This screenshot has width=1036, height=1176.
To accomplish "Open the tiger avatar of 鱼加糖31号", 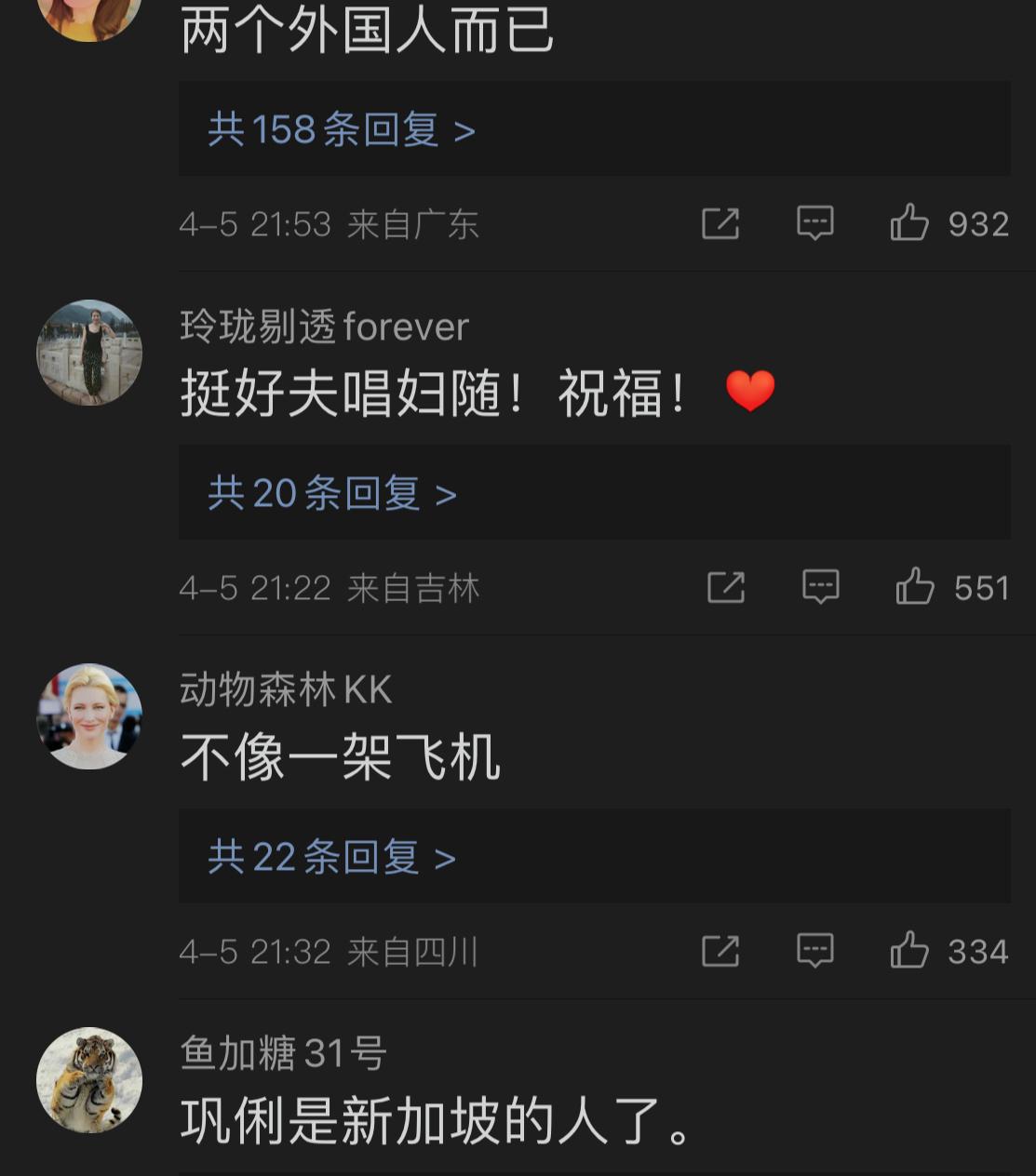I will [x=89, y=1078].
